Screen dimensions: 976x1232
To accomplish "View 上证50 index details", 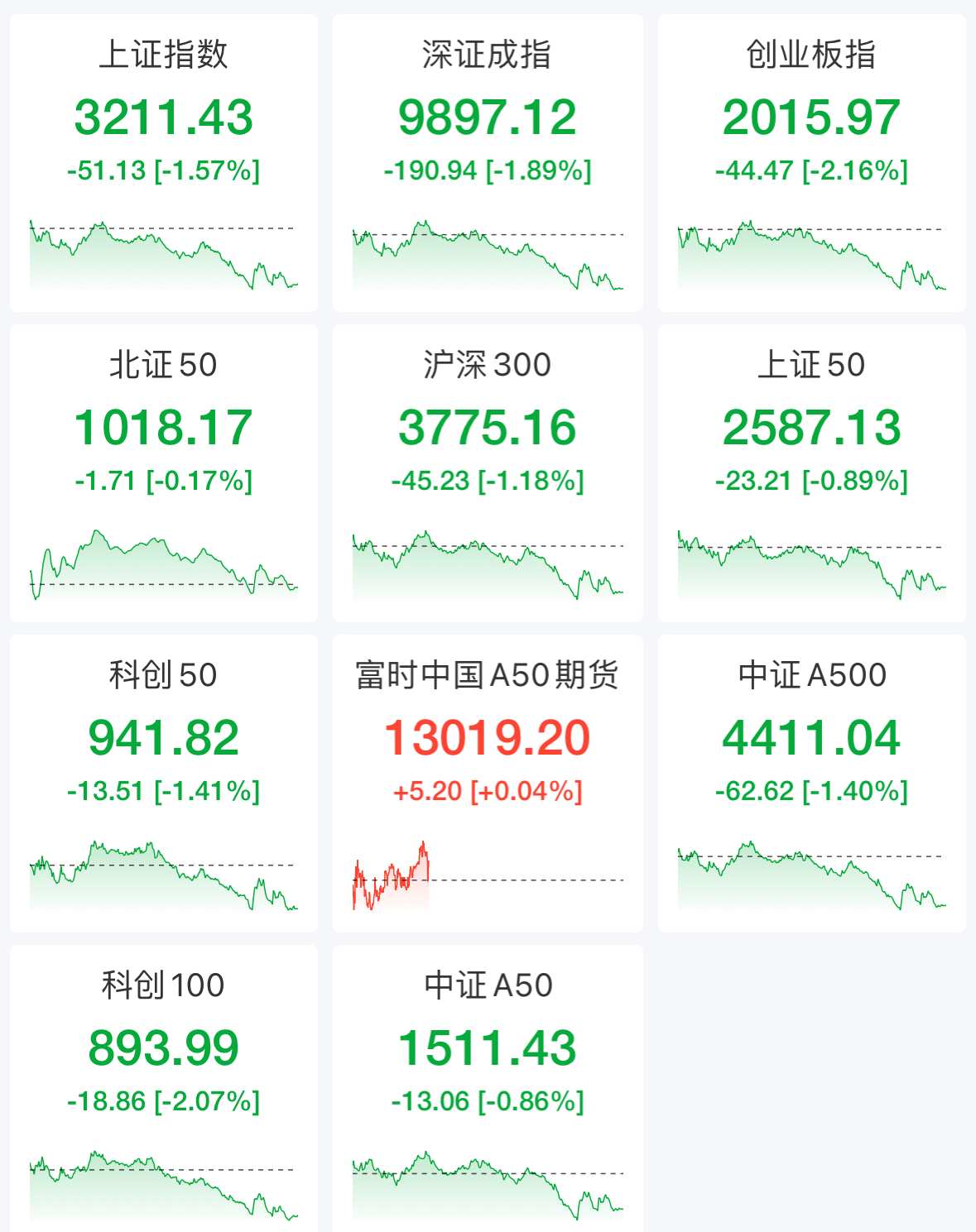I will [x=811, y=472].
